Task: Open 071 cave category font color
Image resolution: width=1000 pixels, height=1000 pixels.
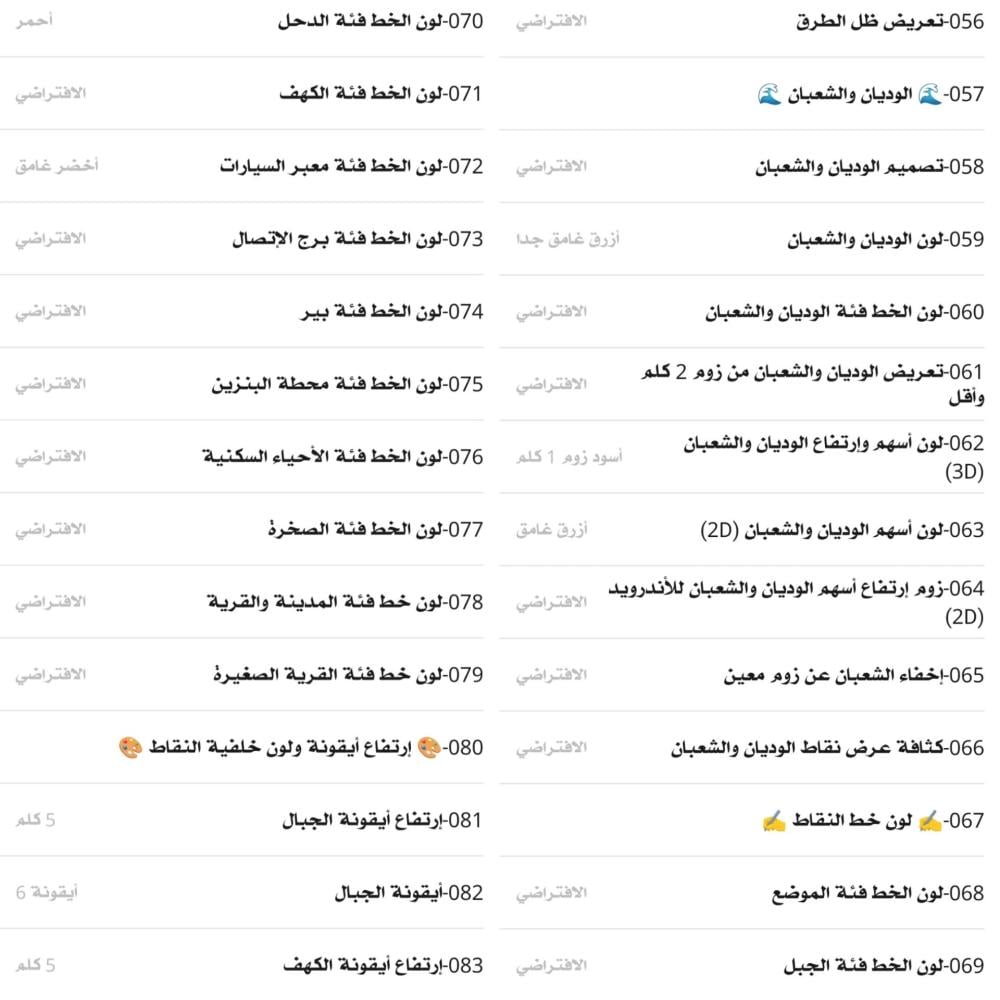Action: (250, 94)
